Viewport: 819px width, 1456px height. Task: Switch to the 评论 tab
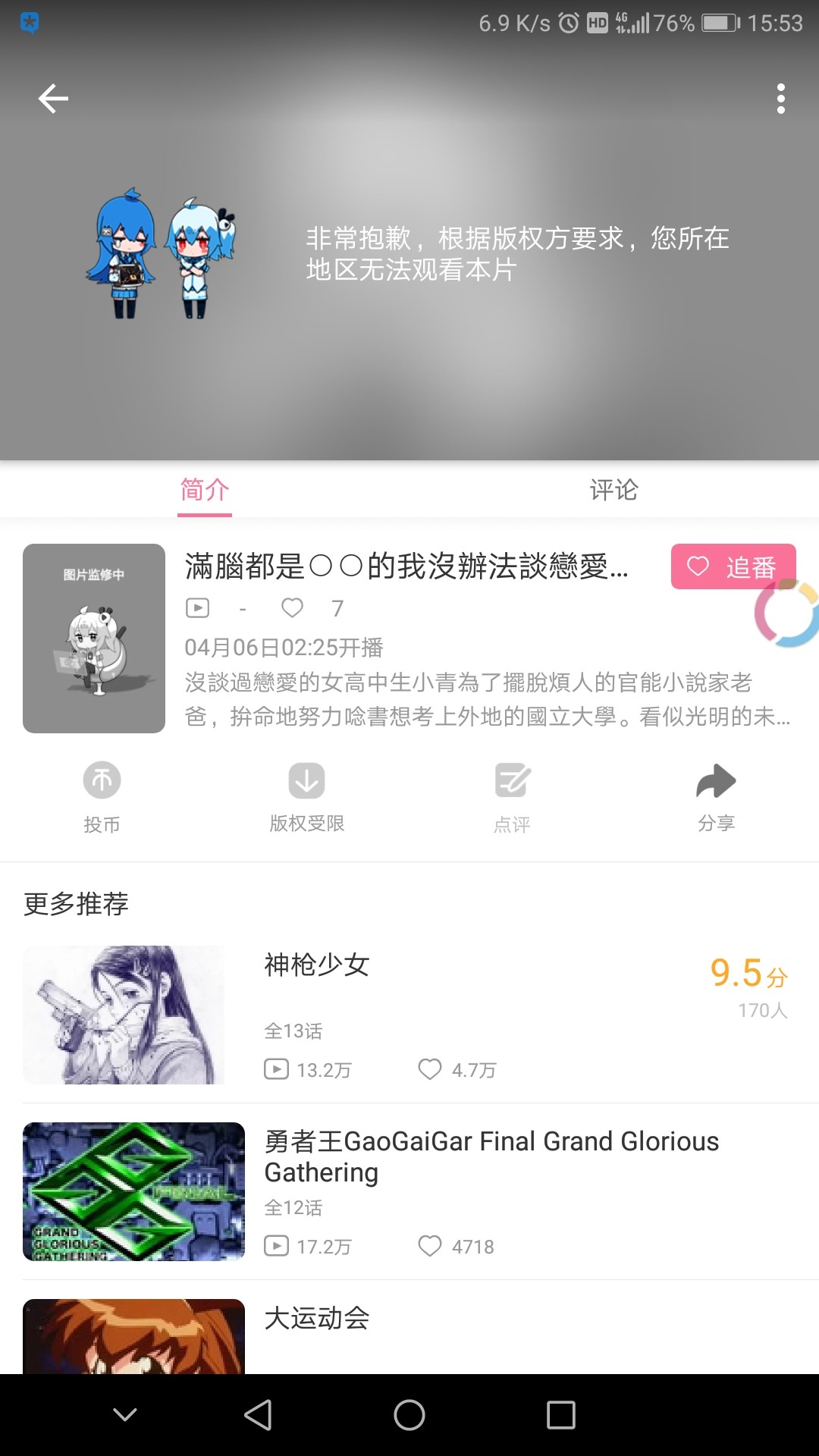(613, 490)
